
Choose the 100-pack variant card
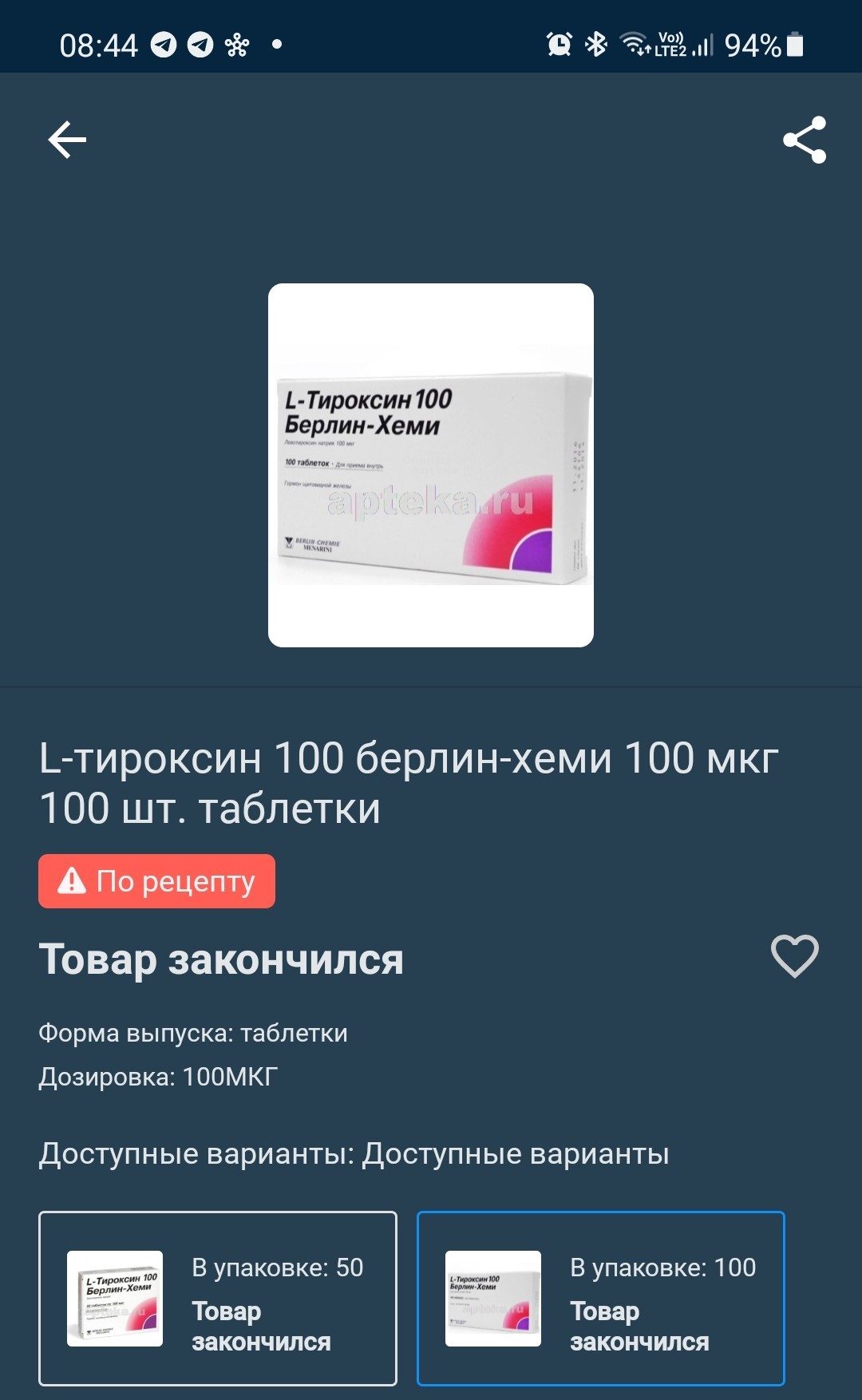(600, 1298)
